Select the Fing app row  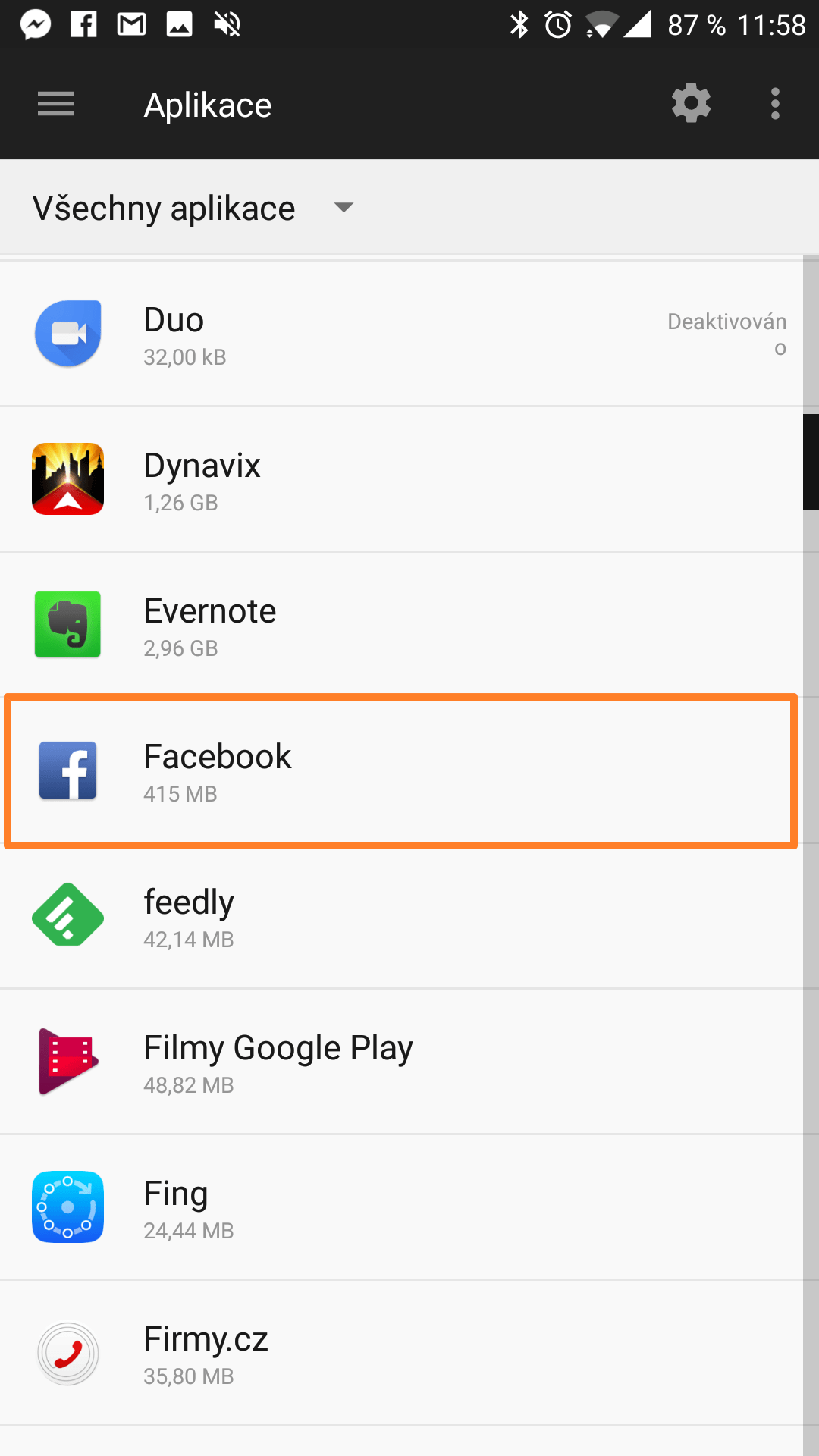tap(400, 1208)
